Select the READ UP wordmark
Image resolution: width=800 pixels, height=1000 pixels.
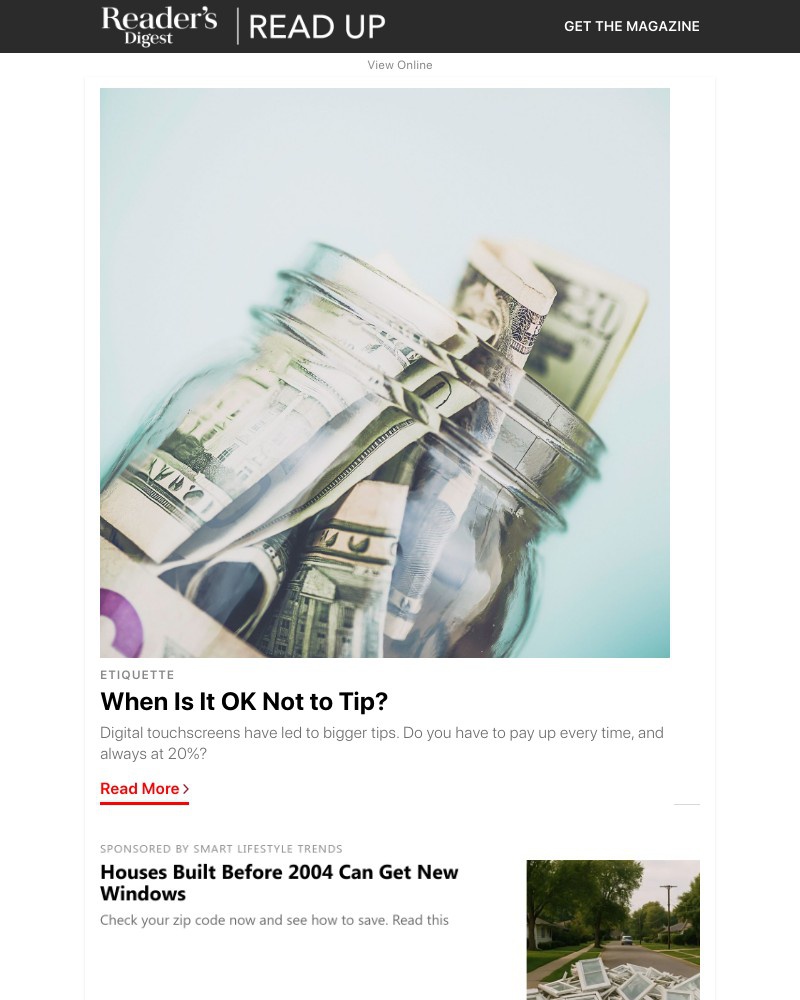click(317, 26)
